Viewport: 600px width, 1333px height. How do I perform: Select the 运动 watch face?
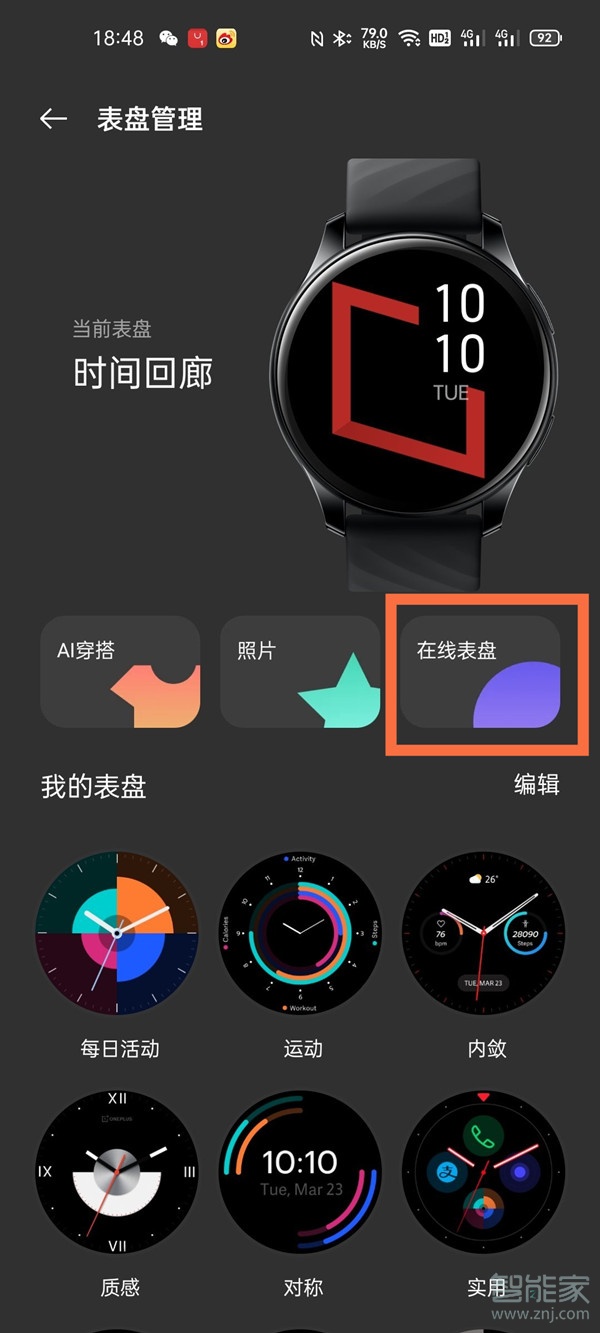pyautogui.click(x=301, y=933)
